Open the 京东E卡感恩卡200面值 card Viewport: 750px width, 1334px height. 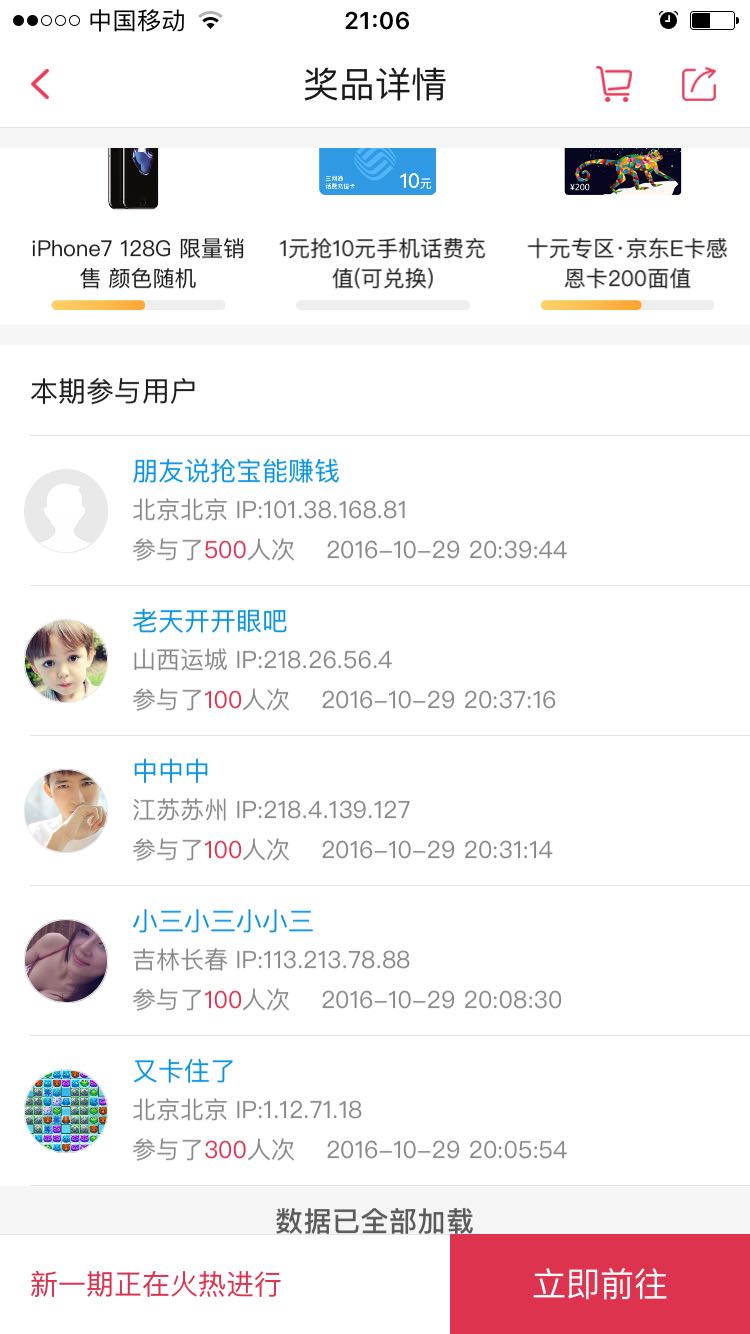pos(627,230)
